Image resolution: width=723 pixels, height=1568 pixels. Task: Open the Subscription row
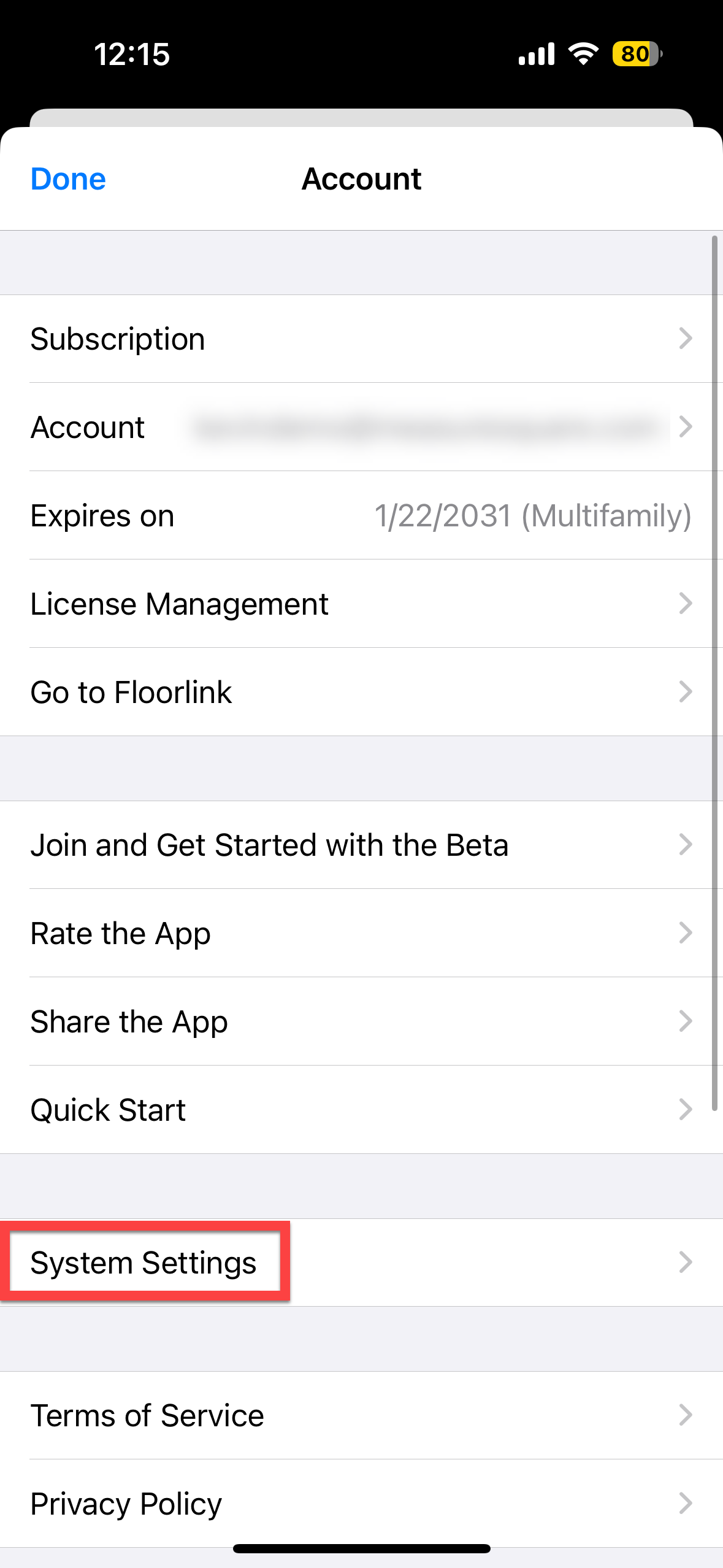(x=361, y=339)
